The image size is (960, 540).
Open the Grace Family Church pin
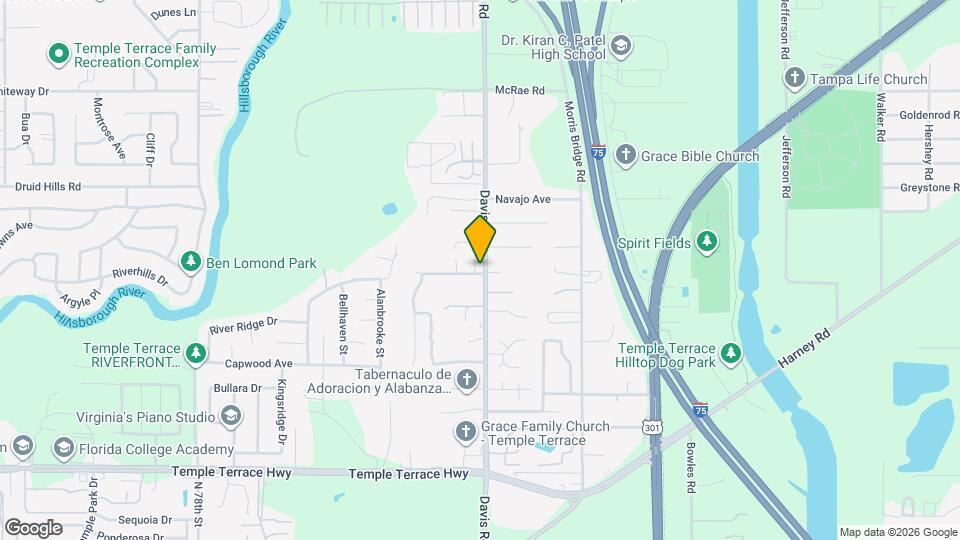(x=465, y=432)
